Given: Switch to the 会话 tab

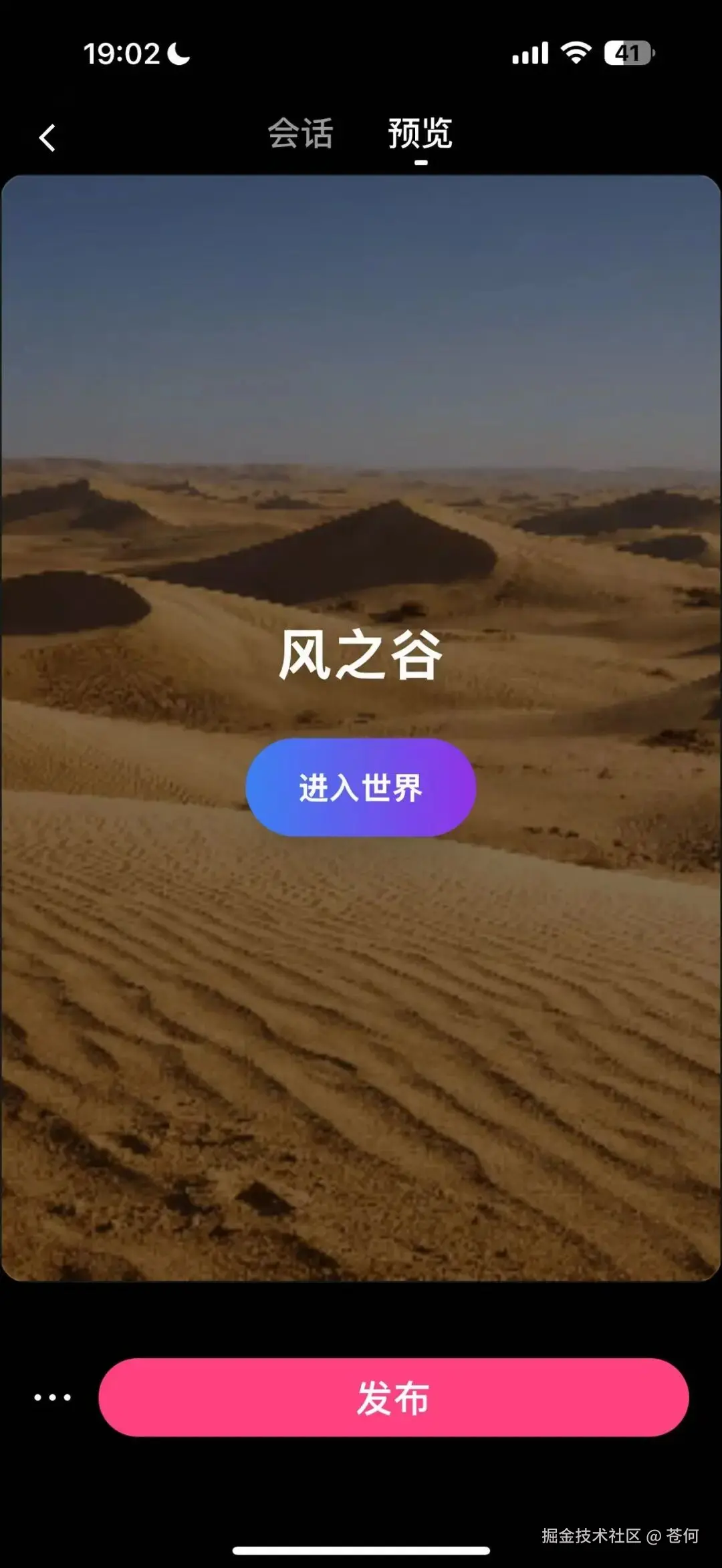Looking at the screenshot, I should point(301,133).
